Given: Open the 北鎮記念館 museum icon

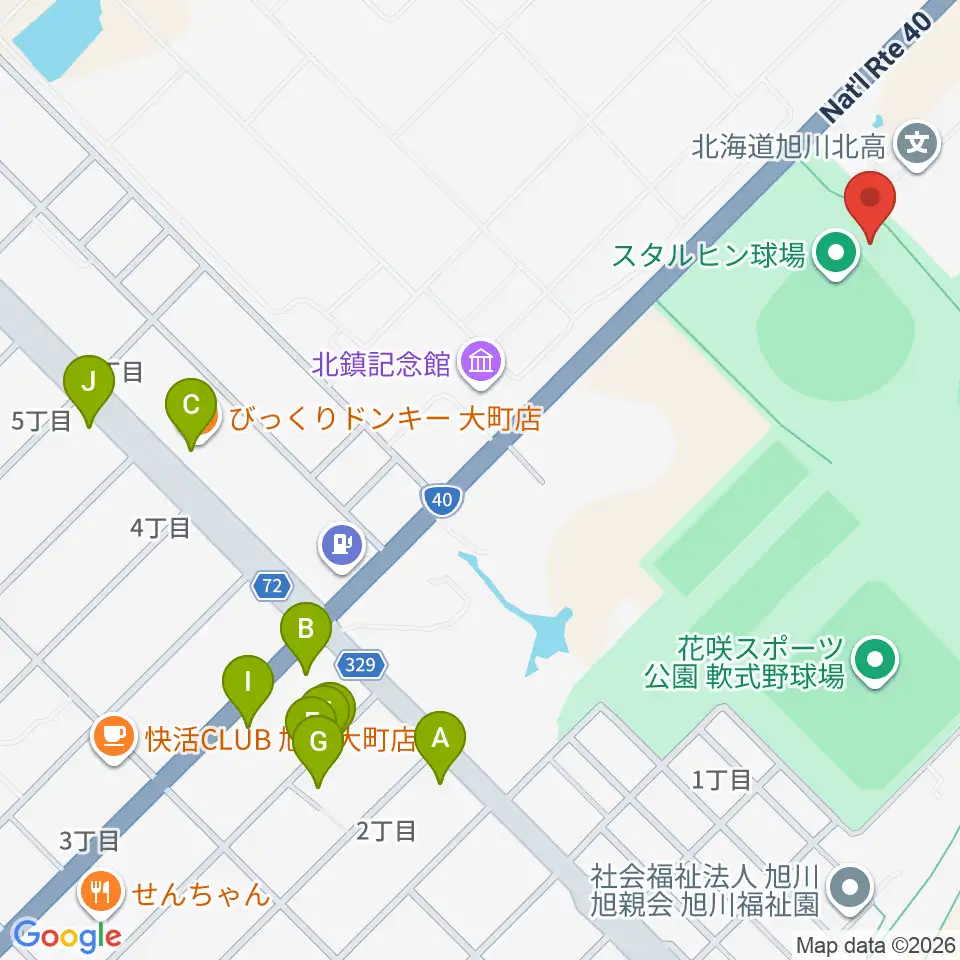Looking at the screenshot, I should [481, 363].
